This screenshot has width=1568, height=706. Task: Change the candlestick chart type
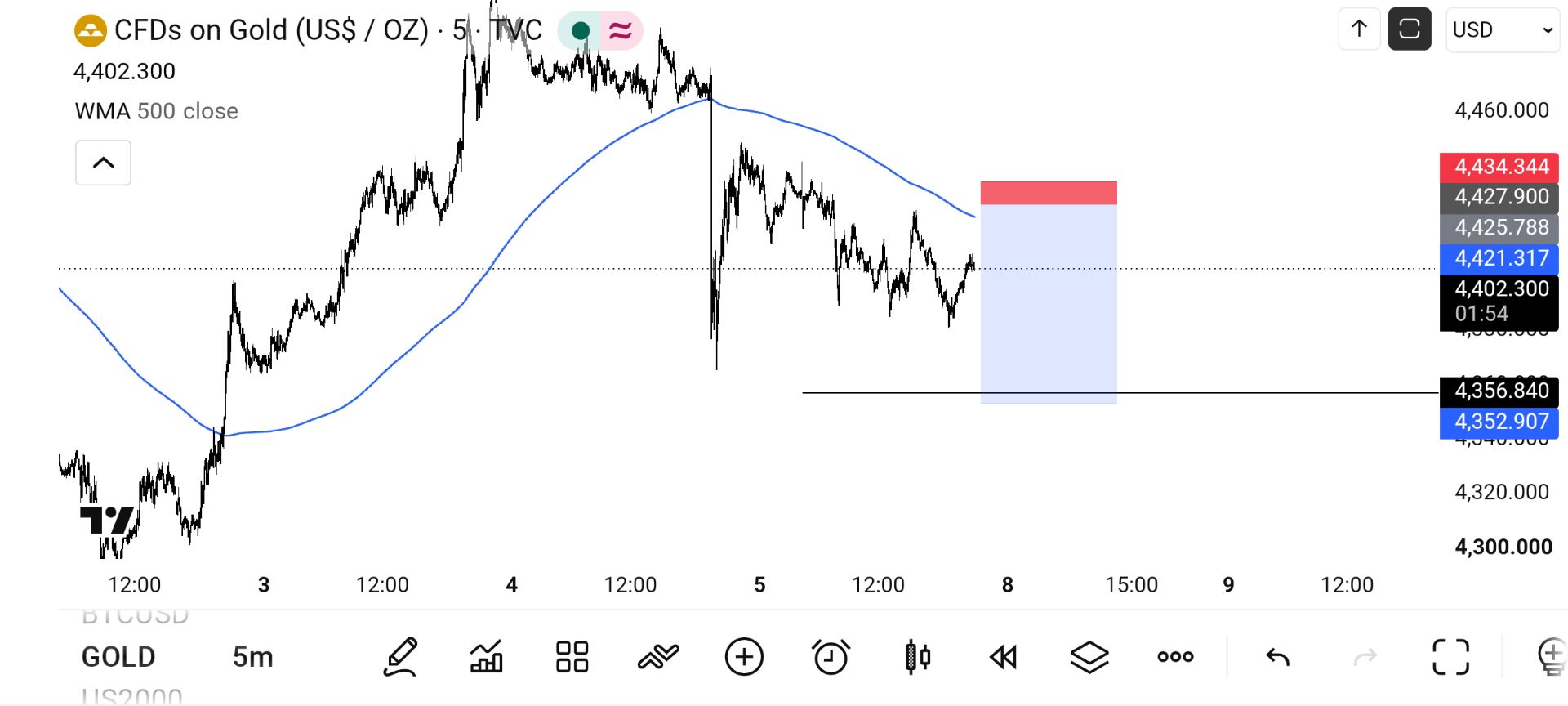[x=918, y=657]
